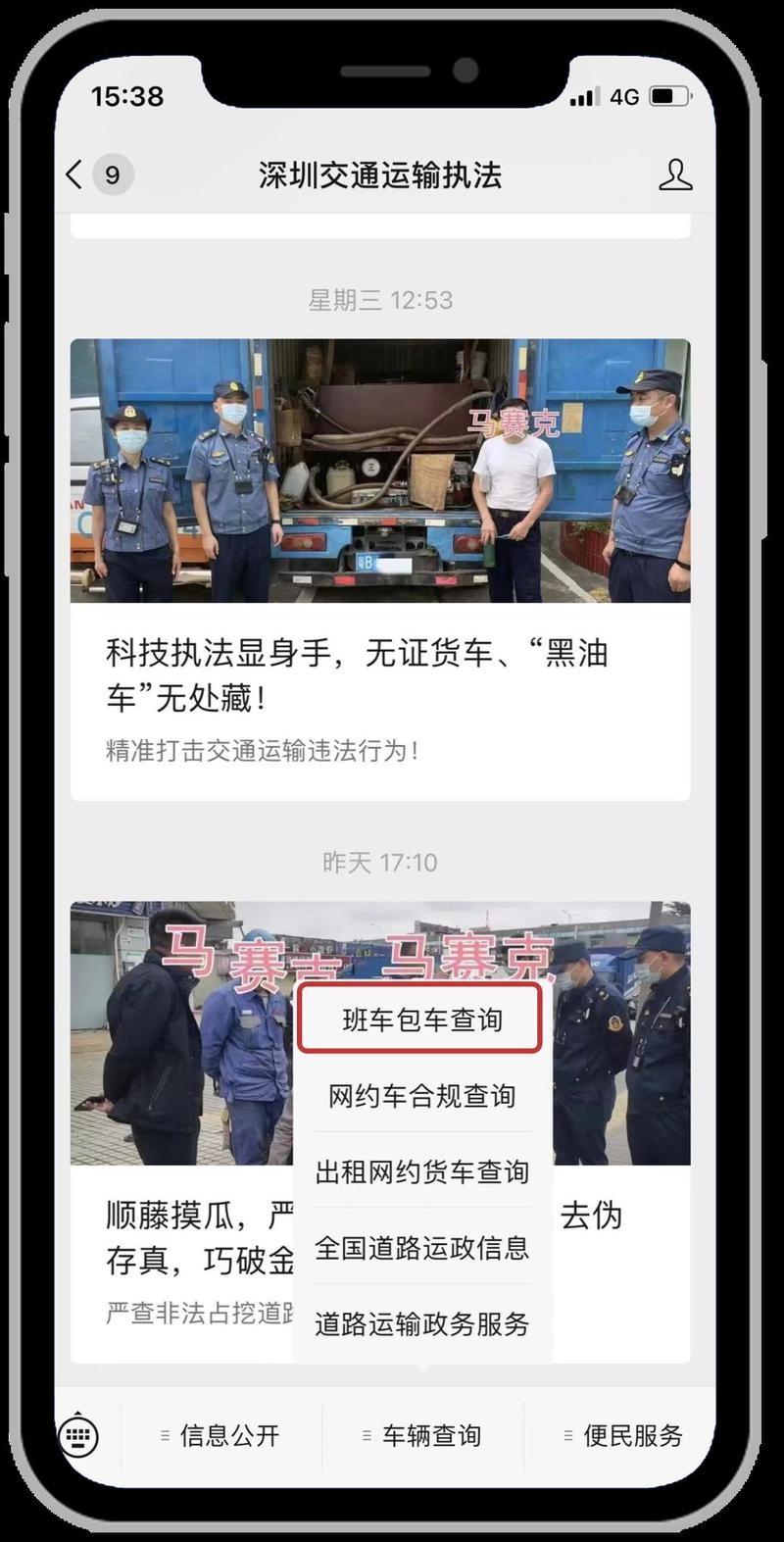Open 道路运输政务服务
This screenshot has height=1542, width=784.
(x=421, y=1324)
